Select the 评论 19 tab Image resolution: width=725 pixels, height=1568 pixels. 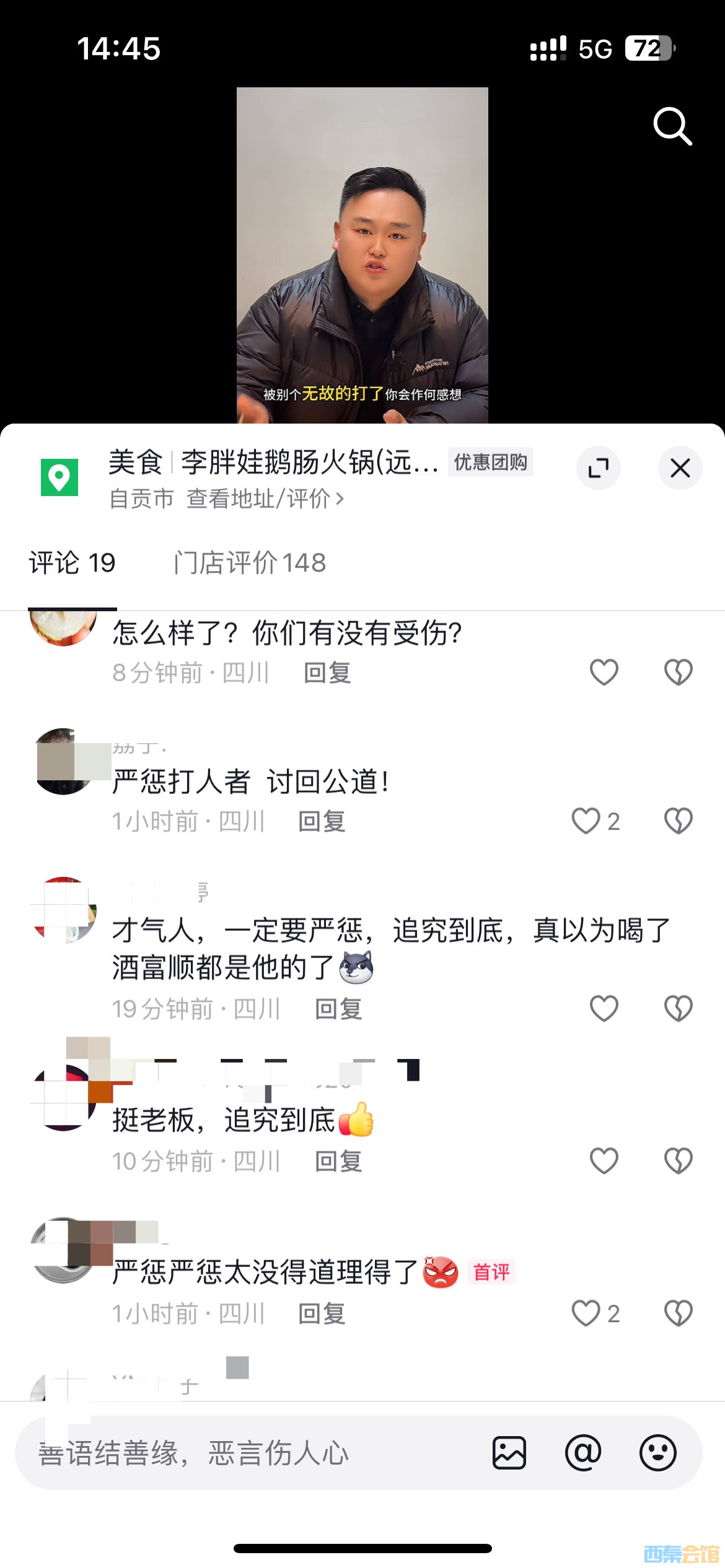click(72, 563)
